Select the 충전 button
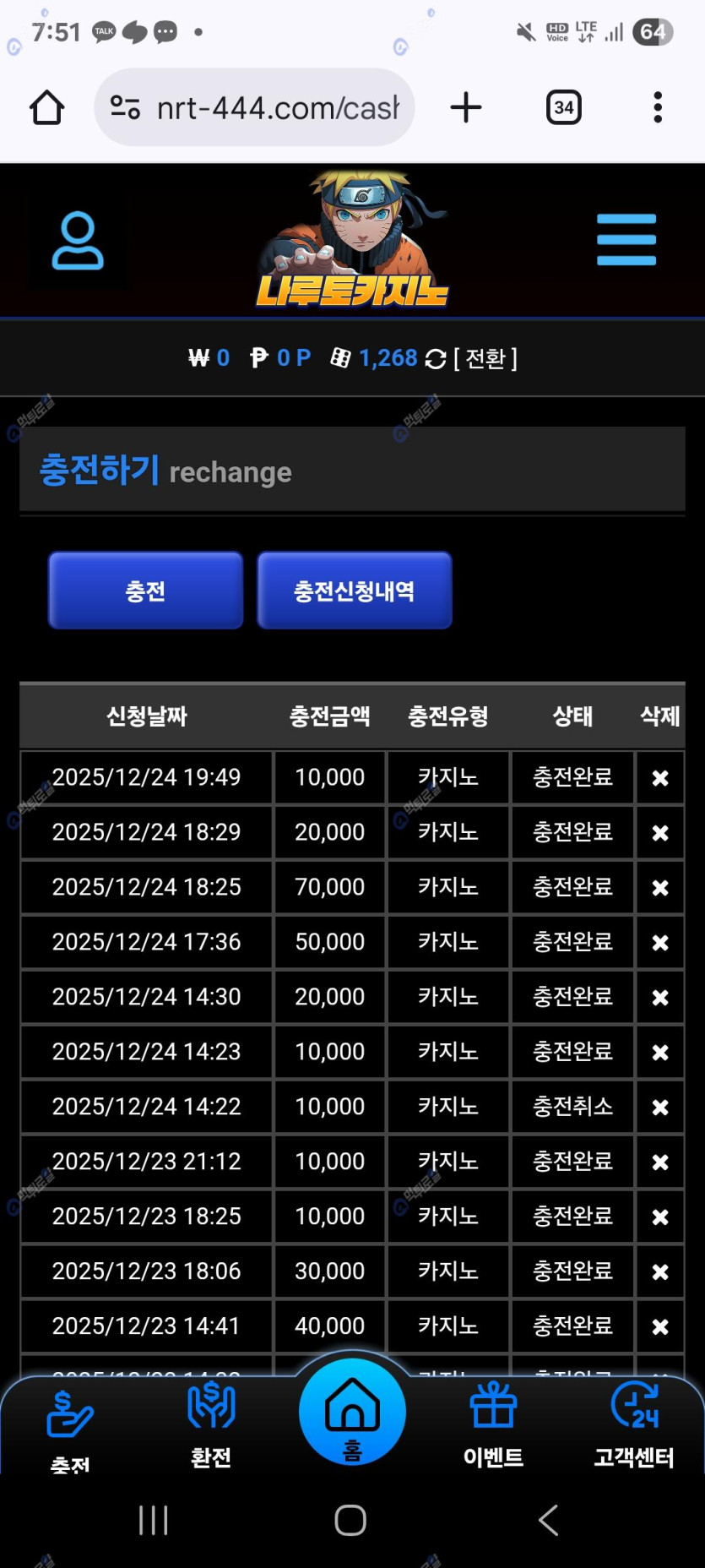The height and width of the screenshot is (1568, 705). coord(145,591)
